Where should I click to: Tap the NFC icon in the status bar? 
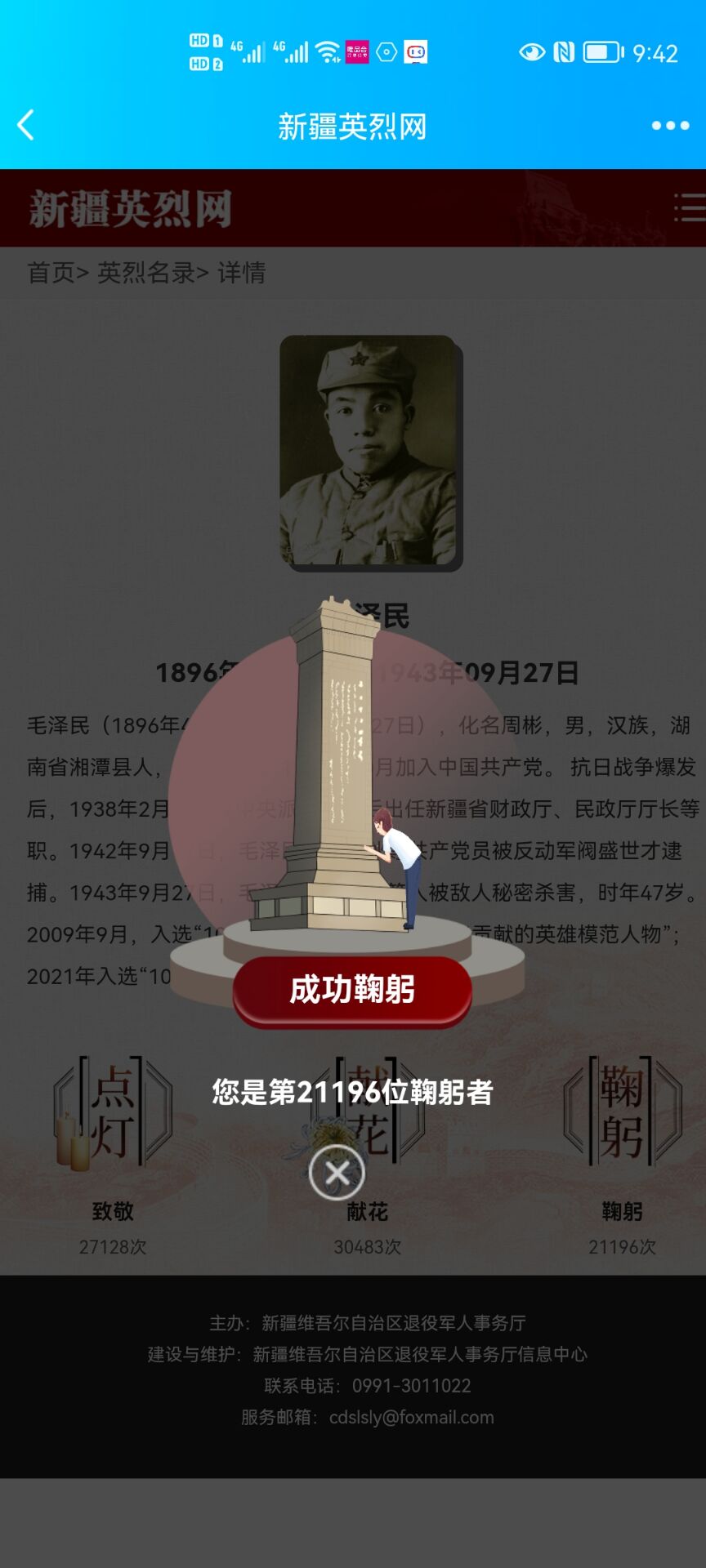[x=565, y=51]
